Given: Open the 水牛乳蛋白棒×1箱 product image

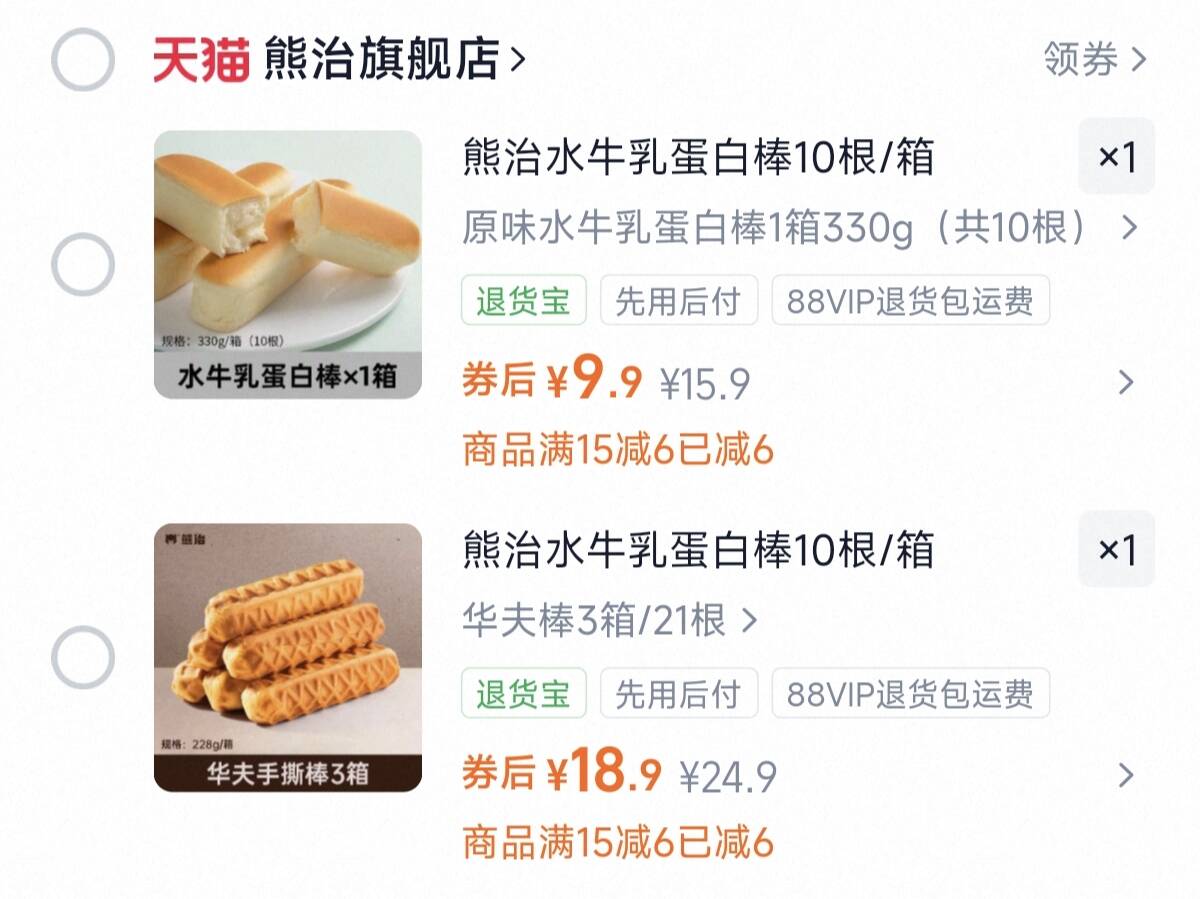Looking at the screenshot, I should coord(288,265).
